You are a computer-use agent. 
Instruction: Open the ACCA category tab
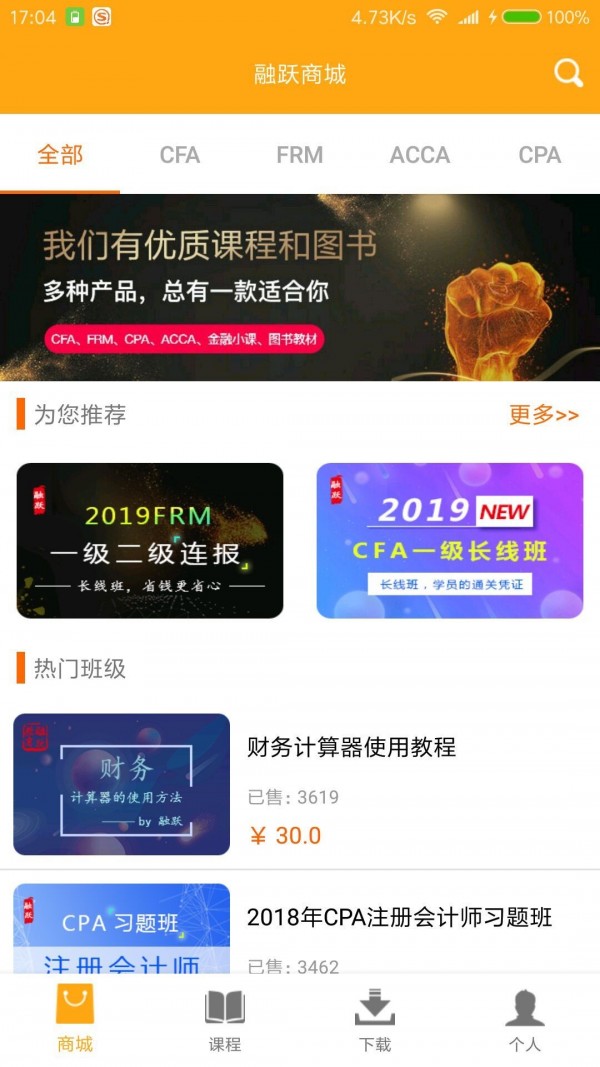420,155
